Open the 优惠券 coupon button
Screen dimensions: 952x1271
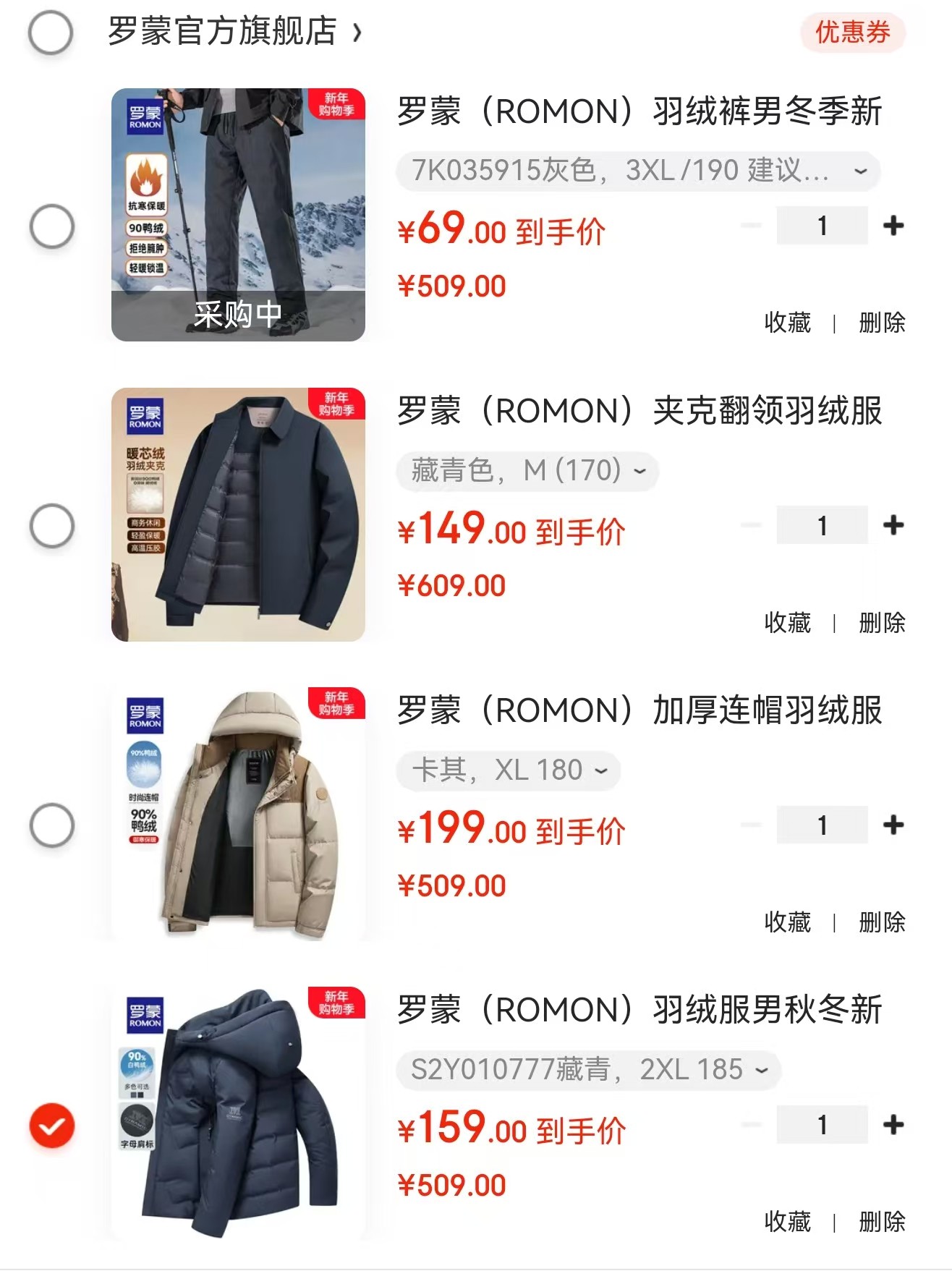(852, 33)
